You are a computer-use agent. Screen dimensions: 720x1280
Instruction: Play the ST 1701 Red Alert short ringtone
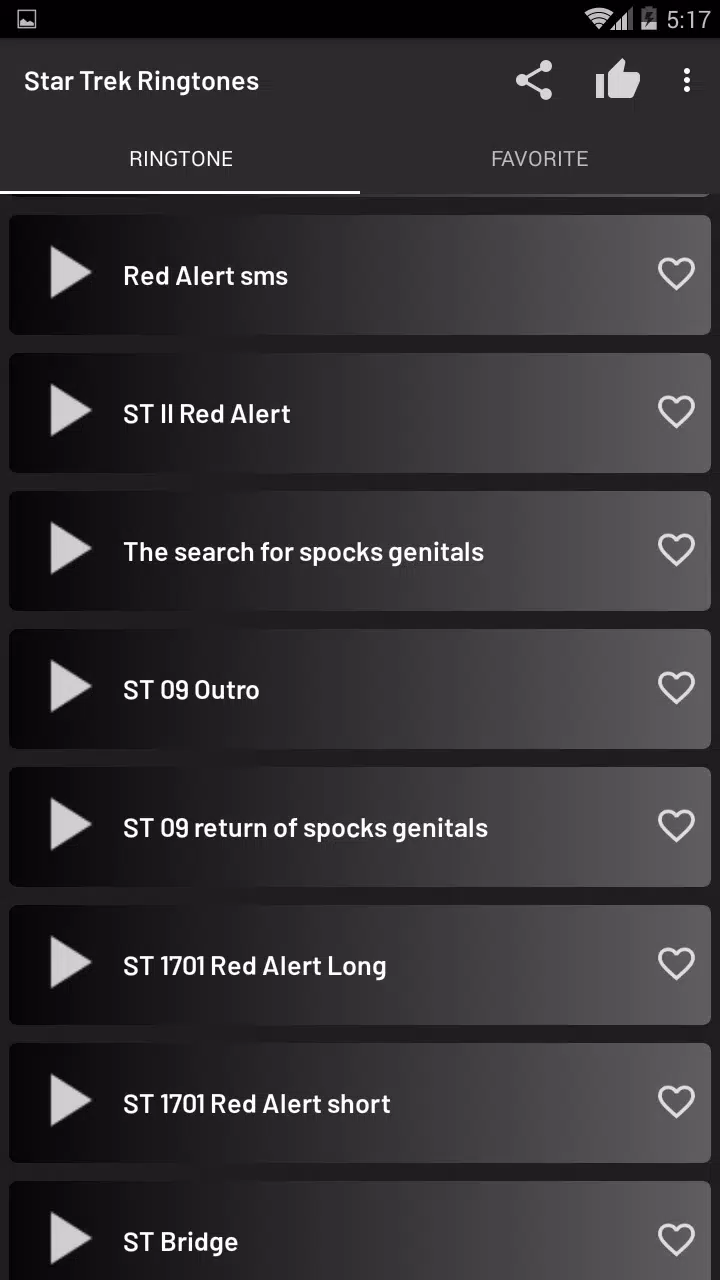tap(68, 1101)
